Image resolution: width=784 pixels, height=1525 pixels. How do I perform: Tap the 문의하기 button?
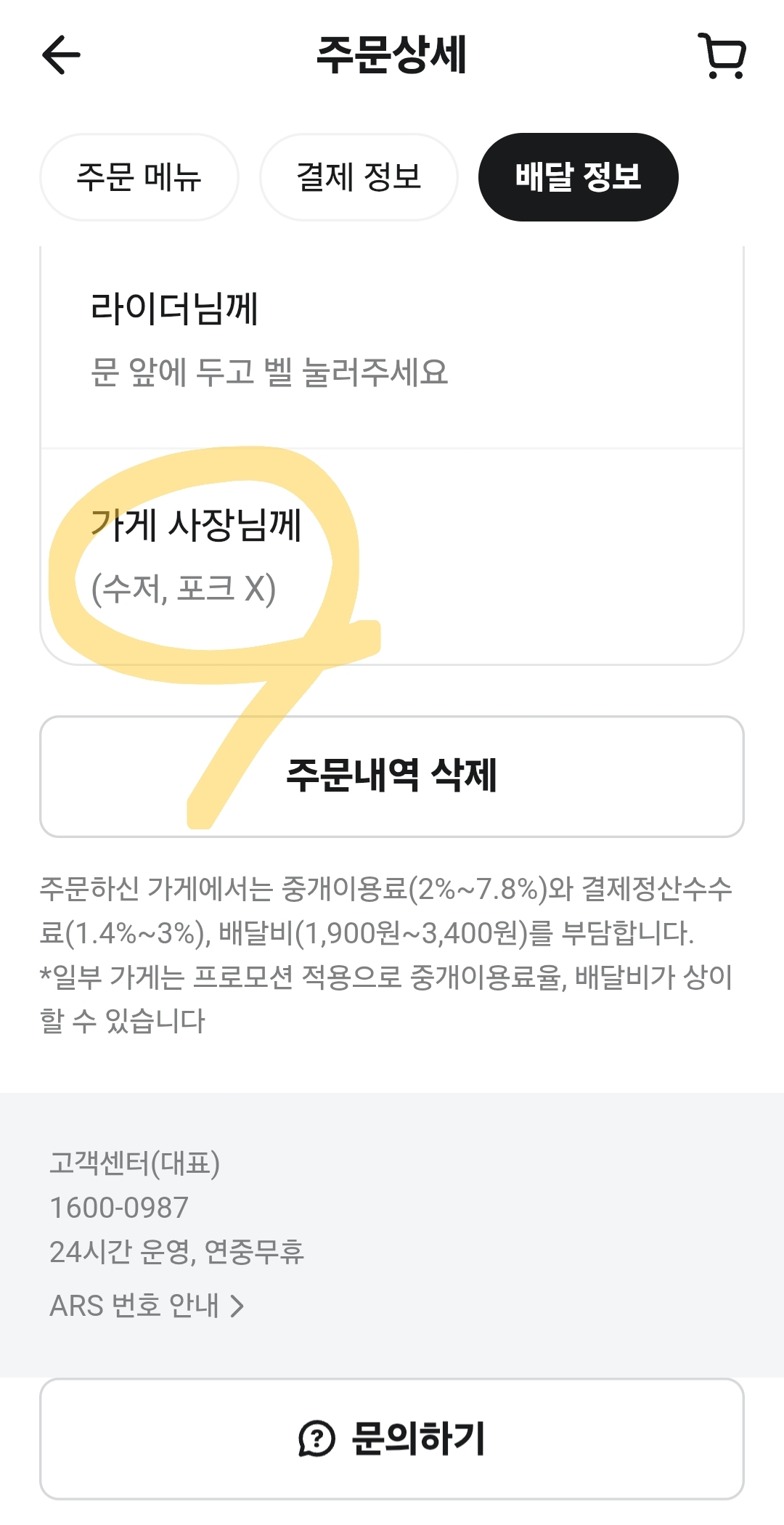tap(392, 1439)
